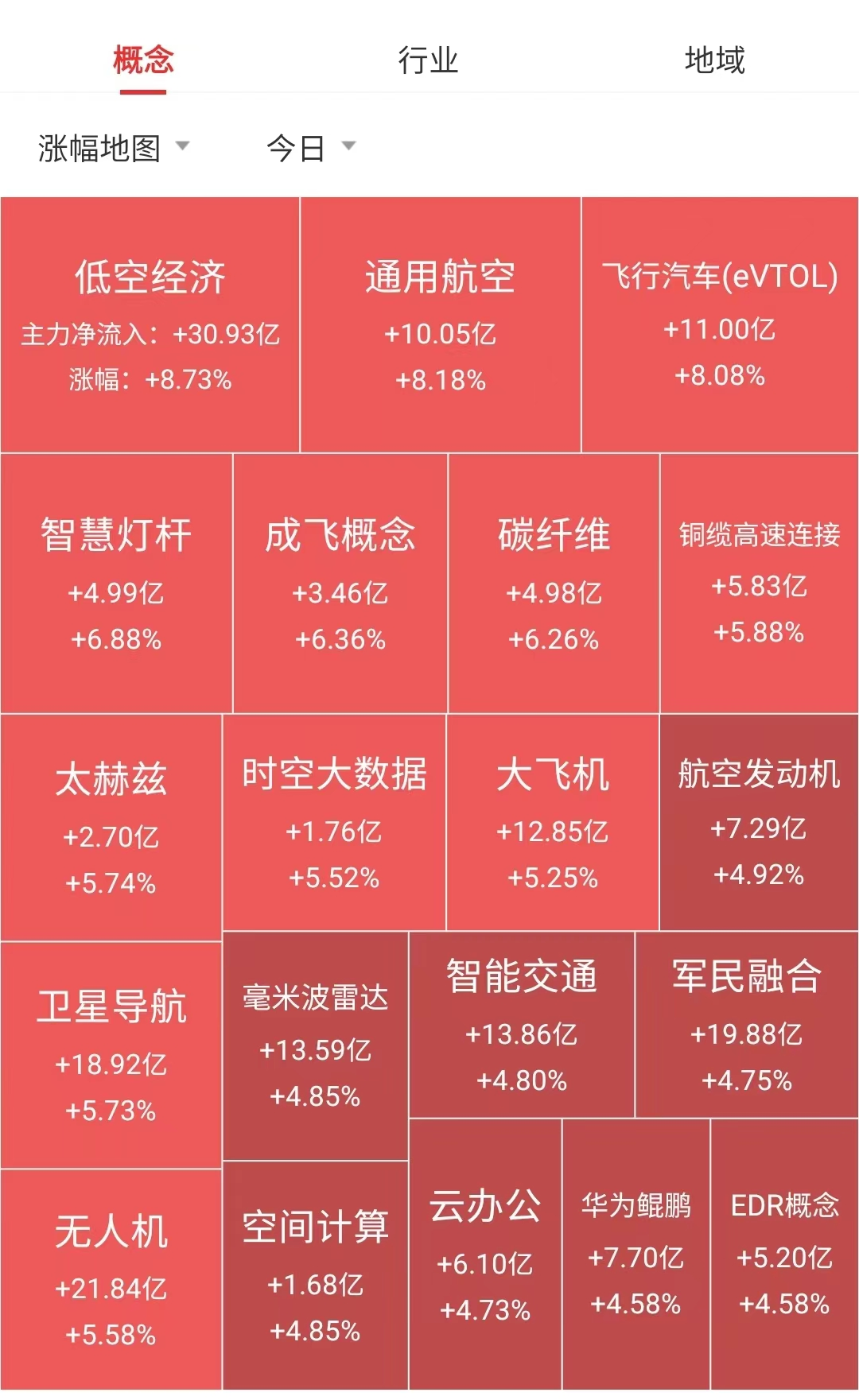Open the 太赫兹 concept block
The width and height of the screenshot is (859, 1400).
111,823
